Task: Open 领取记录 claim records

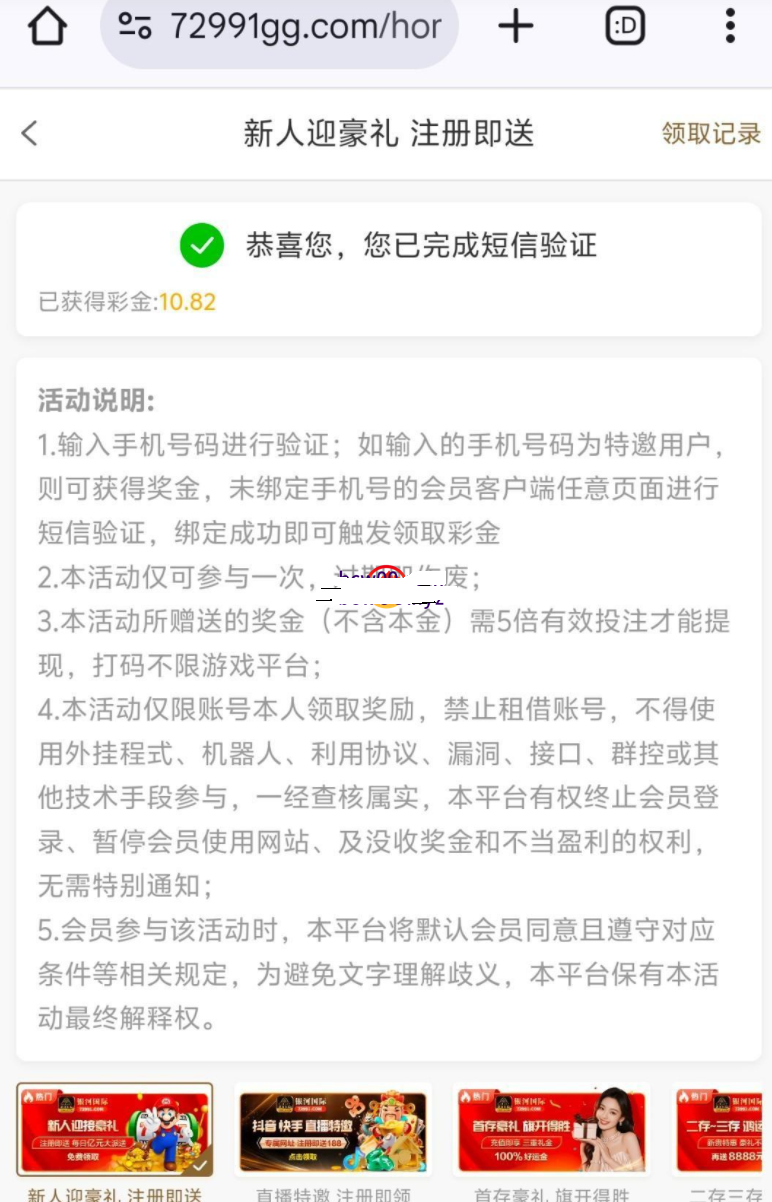Action: tap(711, 133)
